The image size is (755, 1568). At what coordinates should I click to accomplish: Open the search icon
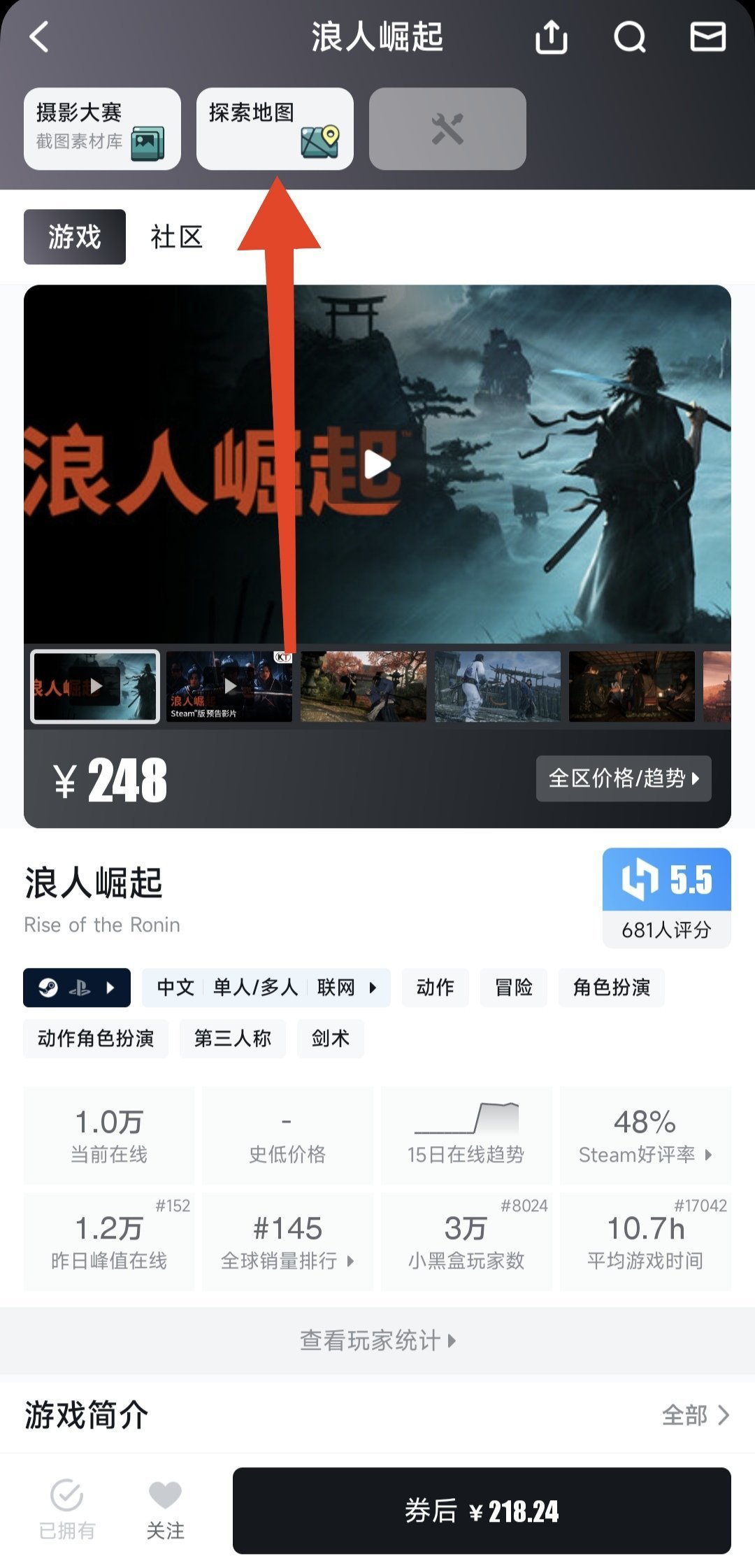pos(629,36)
